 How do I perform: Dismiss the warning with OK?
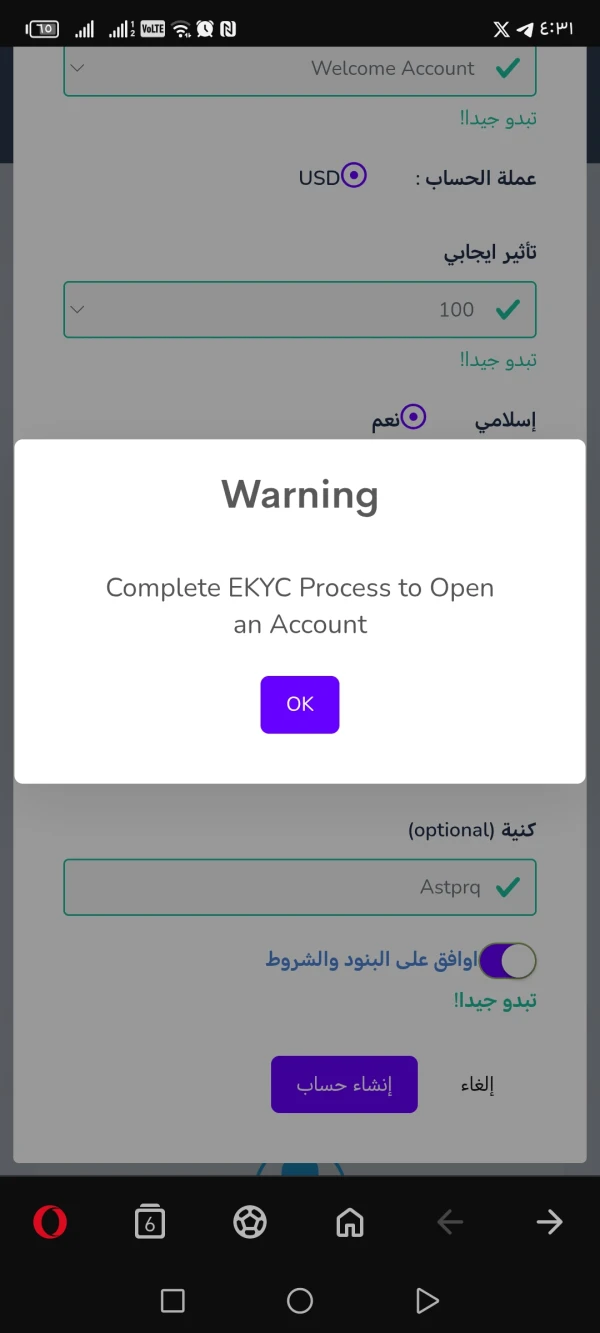click(x=300, y=704)
